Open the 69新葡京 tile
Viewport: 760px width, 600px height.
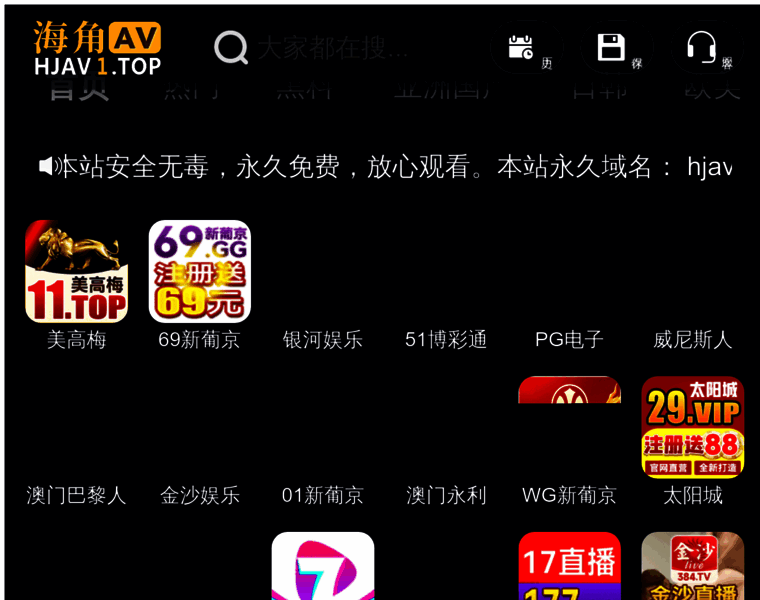tap(199, 272)
